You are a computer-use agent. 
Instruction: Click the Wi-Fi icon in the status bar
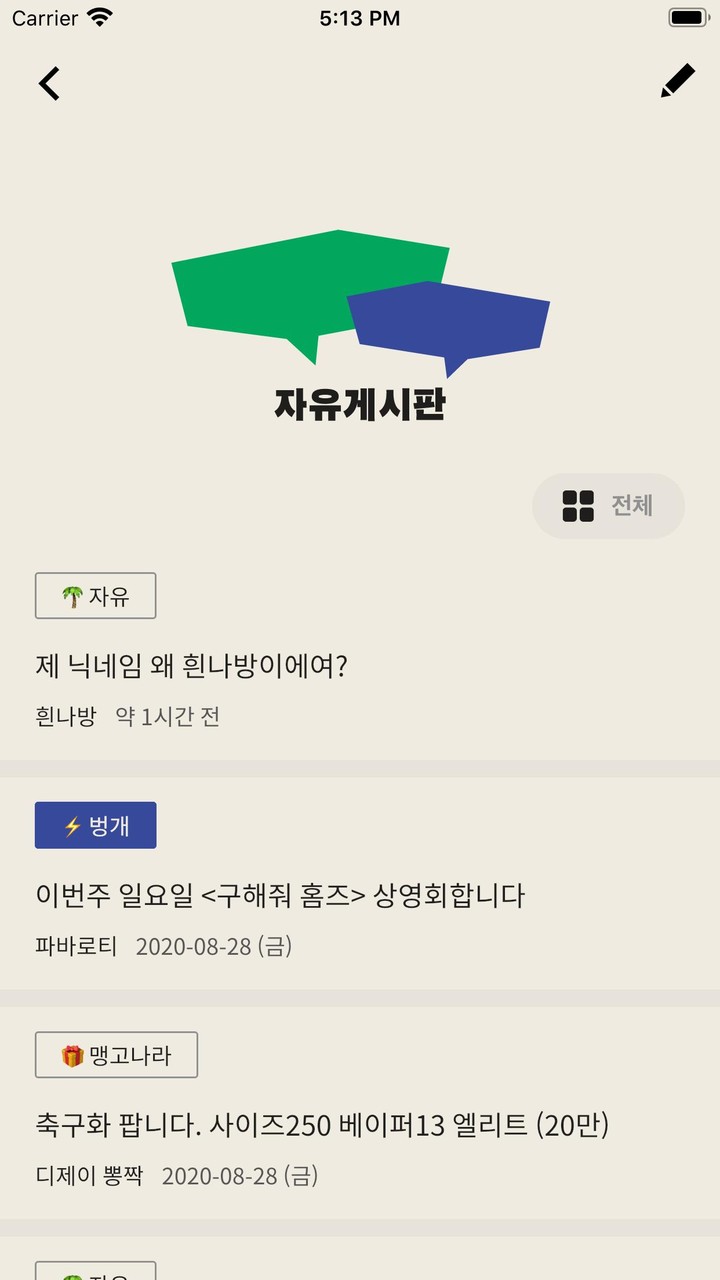[x=98, y=16]
